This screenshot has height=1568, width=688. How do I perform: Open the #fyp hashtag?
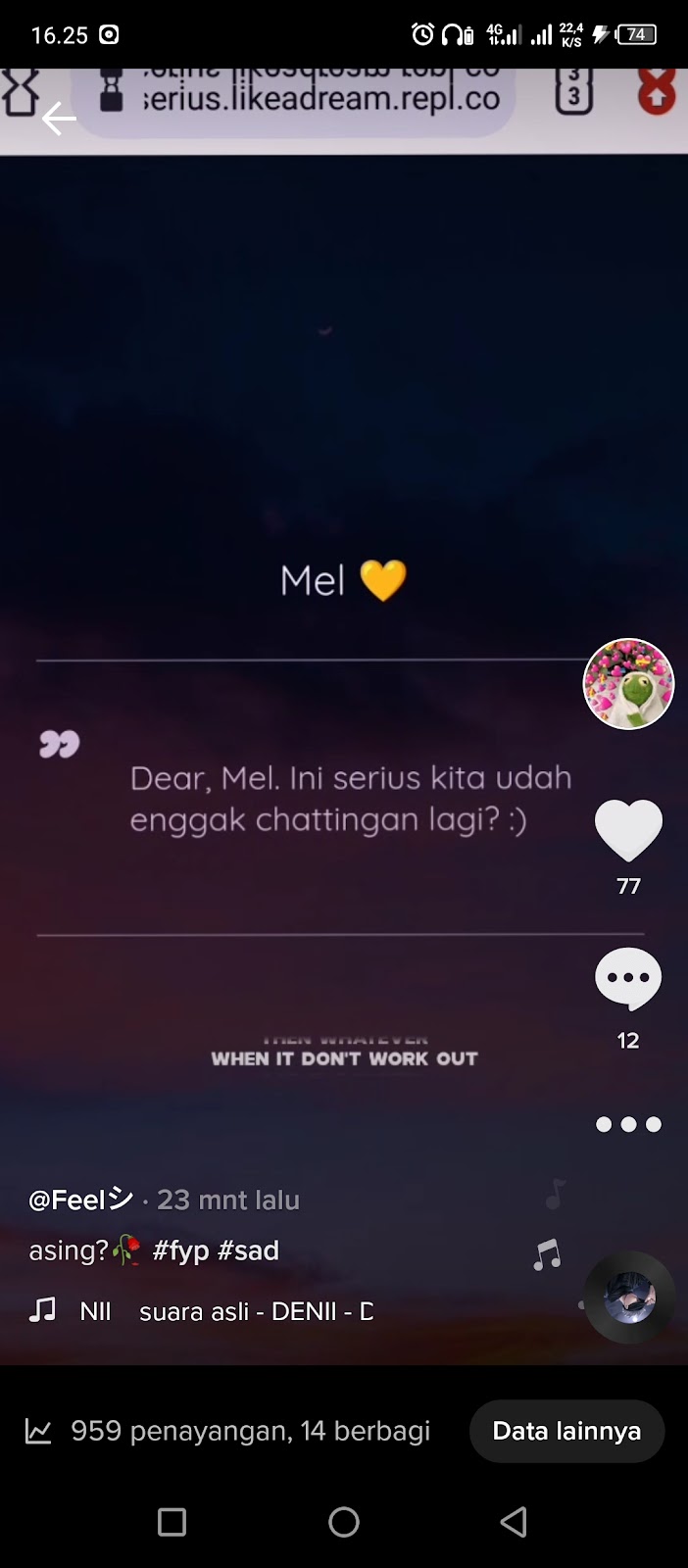(180, 1250)
